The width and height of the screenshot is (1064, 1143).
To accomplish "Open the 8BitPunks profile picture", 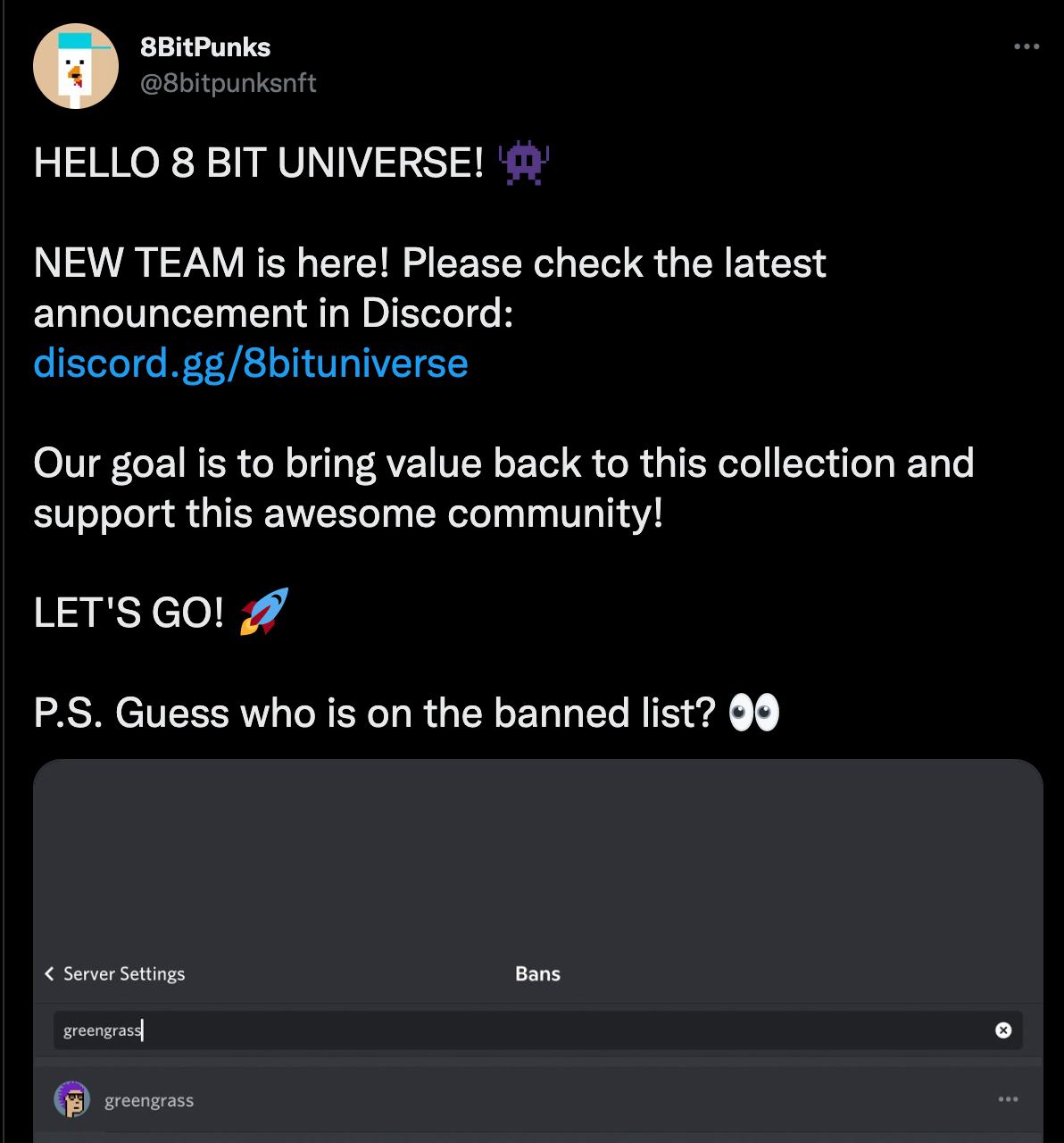I will (76, 66).
